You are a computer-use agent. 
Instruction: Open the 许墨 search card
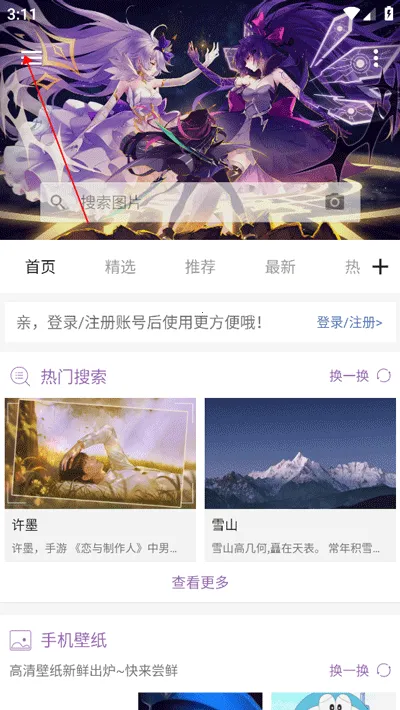click(100, 480)
